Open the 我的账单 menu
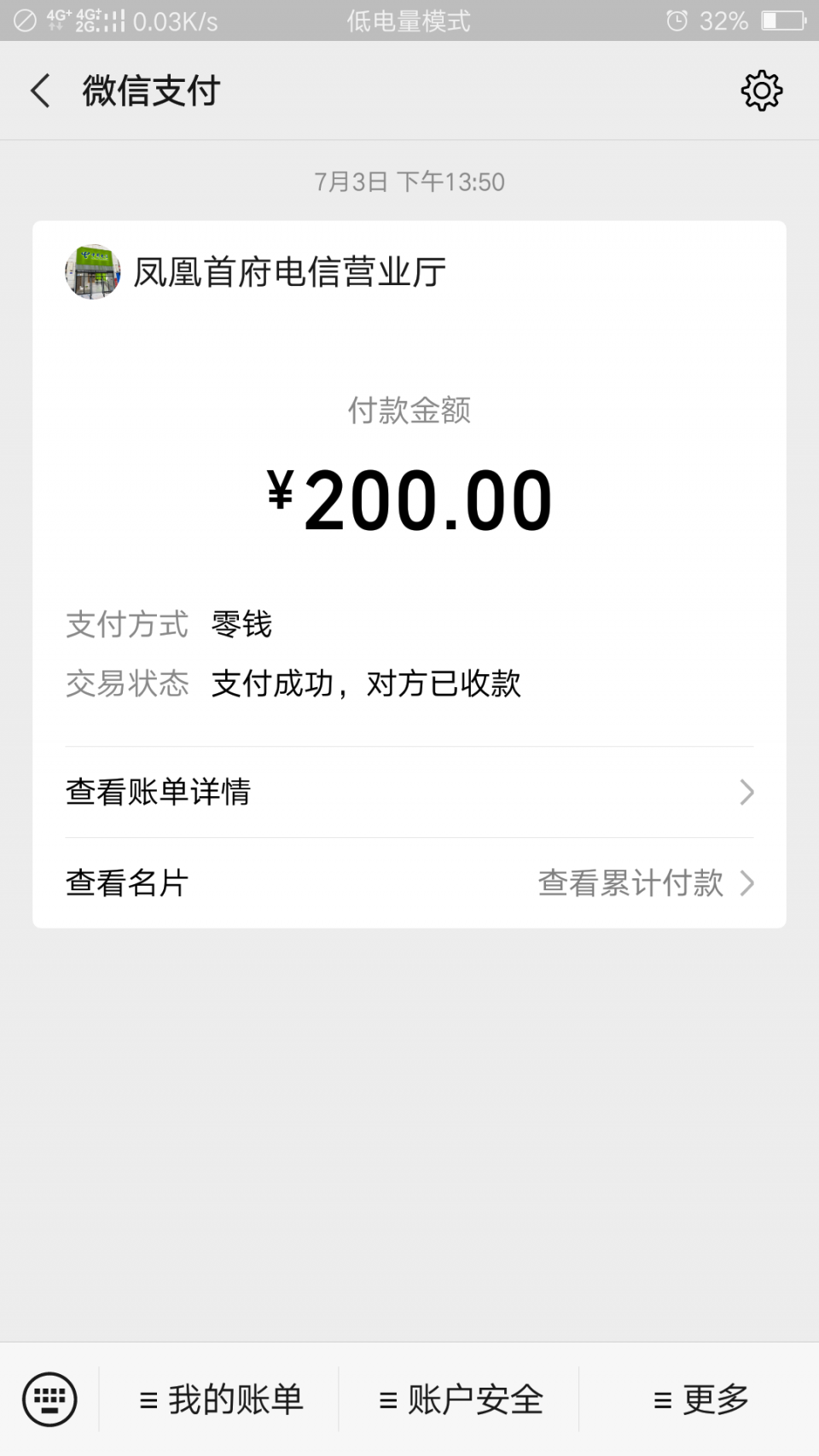Image resolution: width=819 pixels, height=1456 pixels. [220, 1400]
